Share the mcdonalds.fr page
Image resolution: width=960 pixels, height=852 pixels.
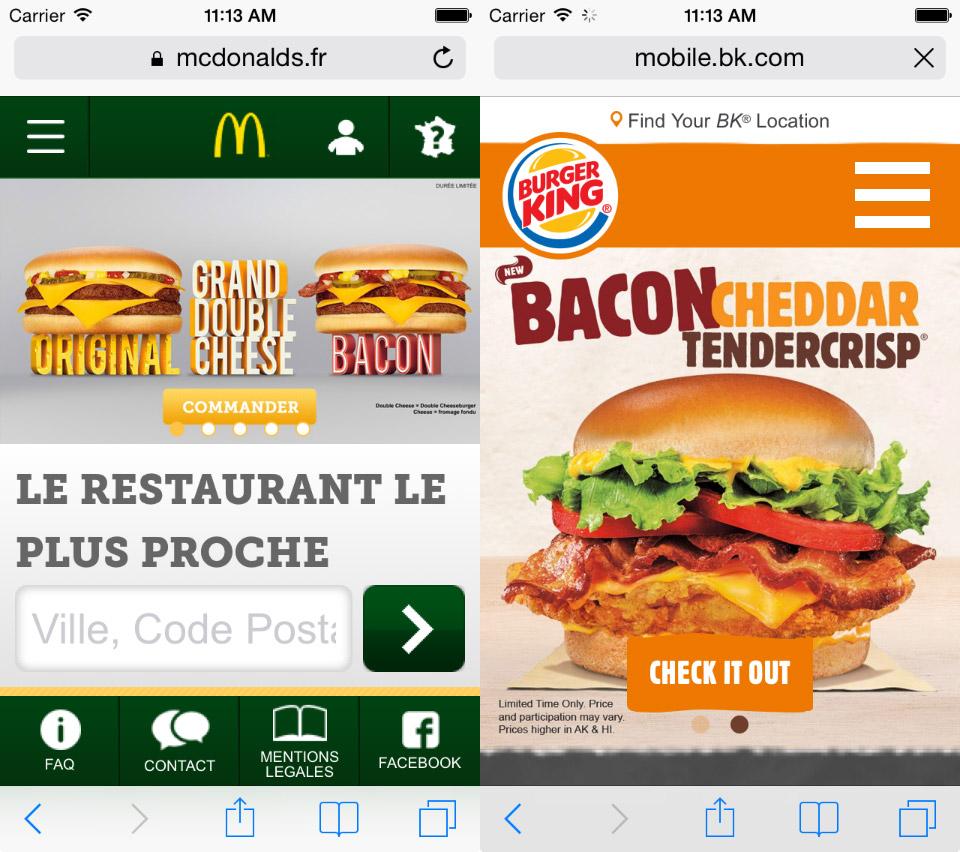click(x=240, y=819)
